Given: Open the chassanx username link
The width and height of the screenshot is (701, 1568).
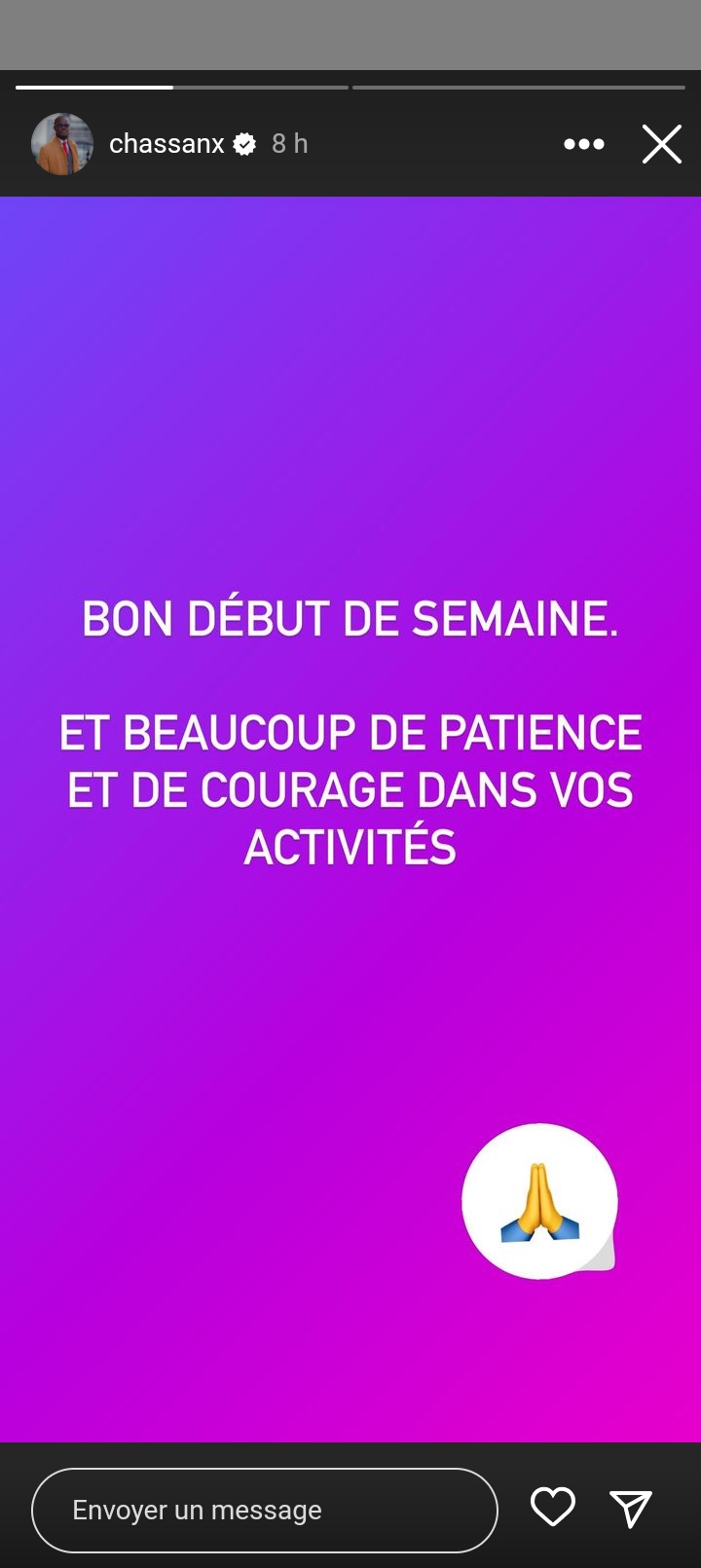Looking at the screenshot, I should click(x=166, y=144).
